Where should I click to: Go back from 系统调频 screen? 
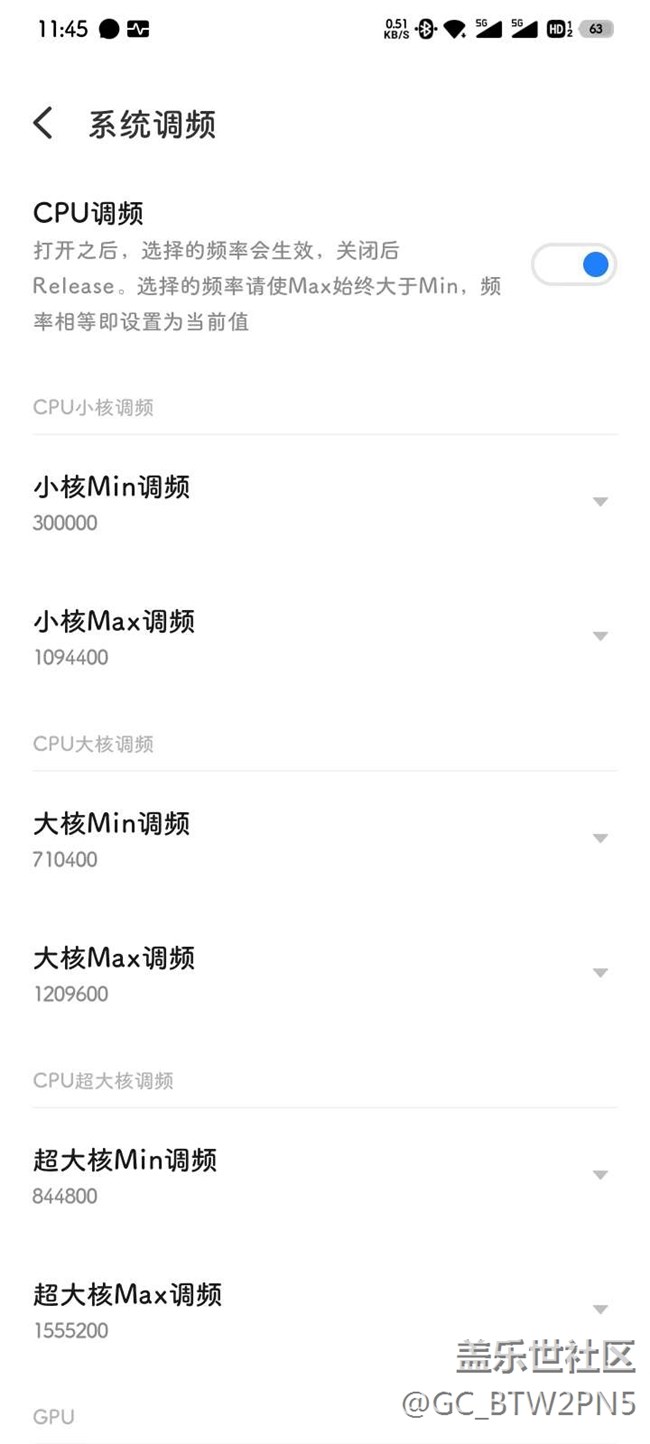[43, 124]
